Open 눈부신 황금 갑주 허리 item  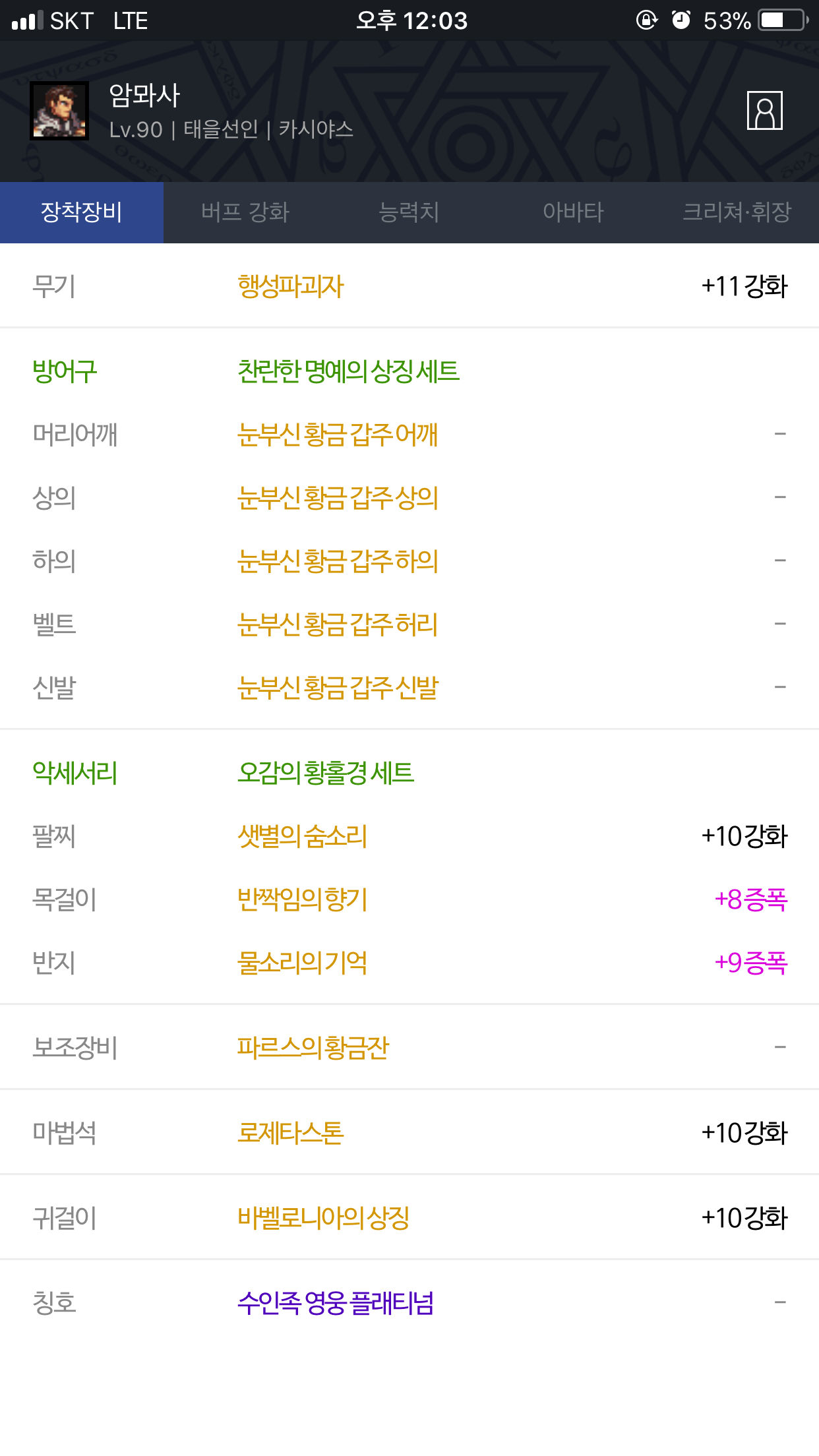pyautogui.click(x=338, y=624)
